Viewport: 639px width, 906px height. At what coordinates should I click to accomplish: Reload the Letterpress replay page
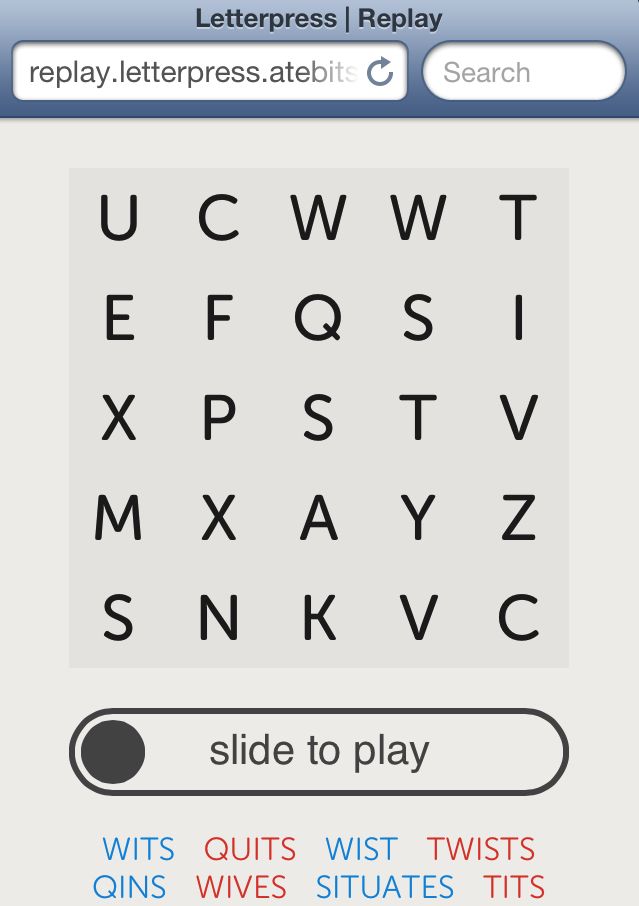[381, 72]
